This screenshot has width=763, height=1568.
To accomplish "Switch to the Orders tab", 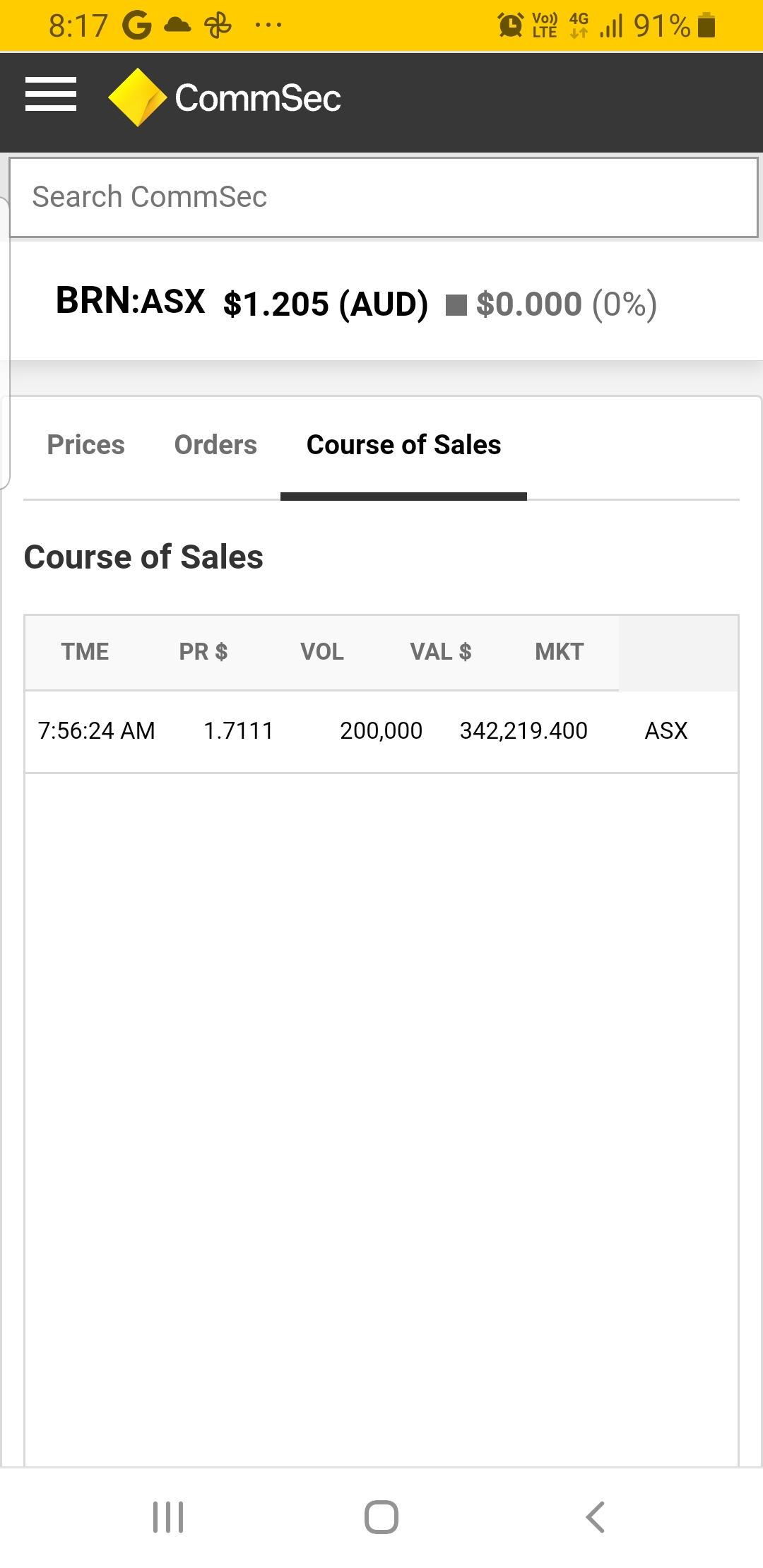I will (x=215, y=445).
